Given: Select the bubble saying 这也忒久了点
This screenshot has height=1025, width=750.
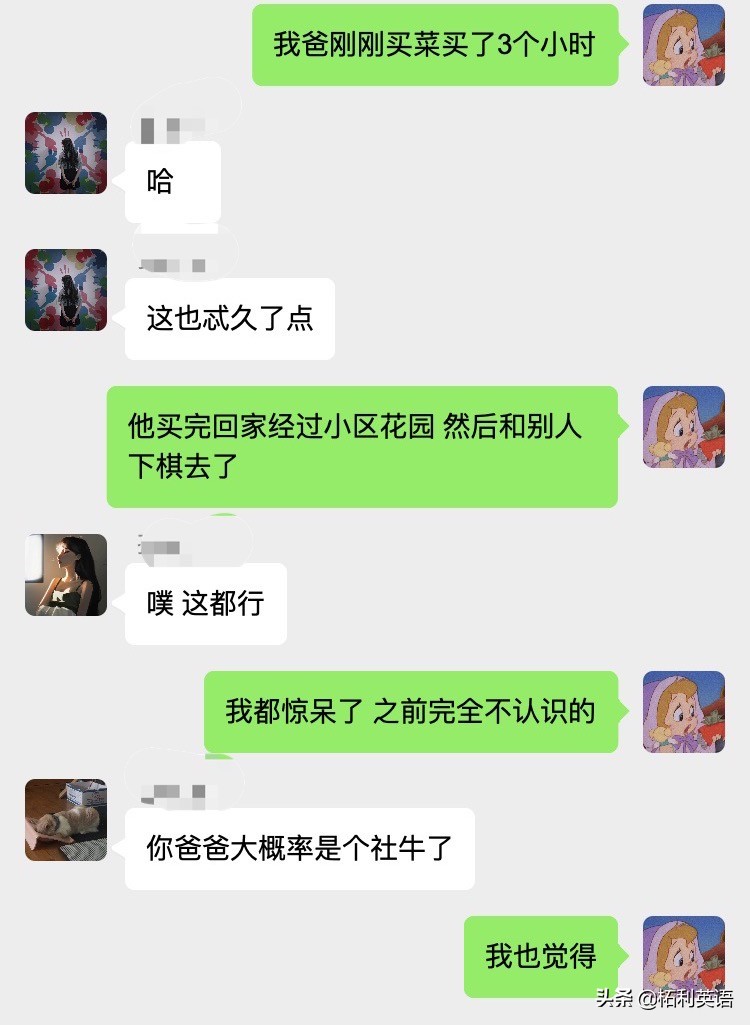Looking at the screenshot, I should pos(228,319).
